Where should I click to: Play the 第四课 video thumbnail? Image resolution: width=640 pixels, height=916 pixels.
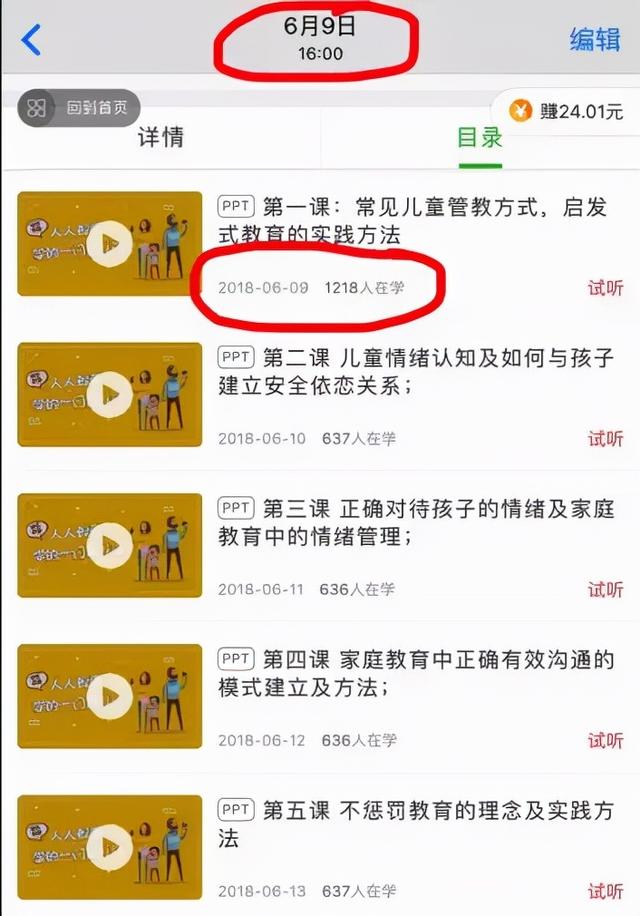[x=109, y=696]
